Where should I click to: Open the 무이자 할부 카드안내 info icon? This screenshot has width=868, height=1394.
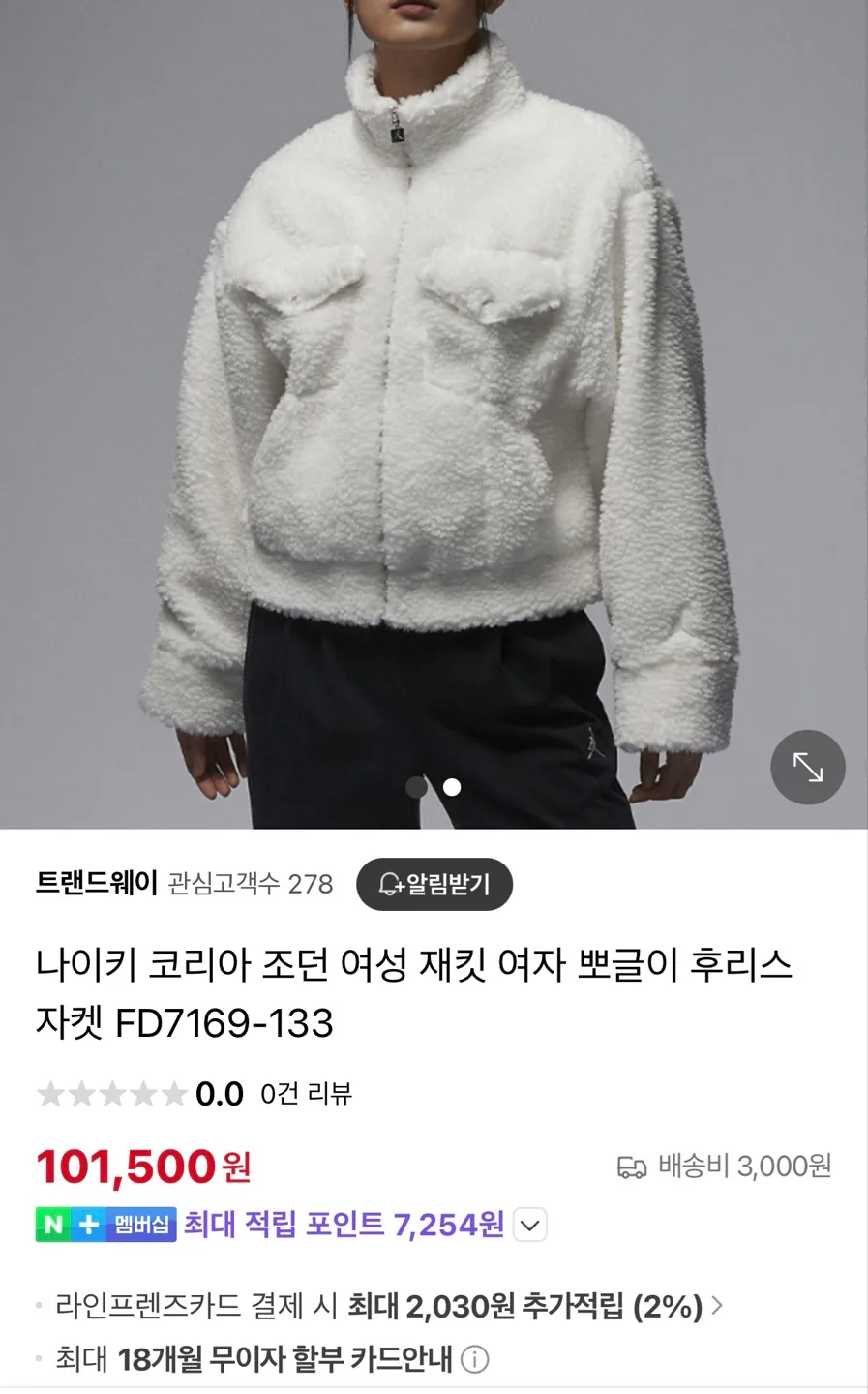tap(474, 1359)
